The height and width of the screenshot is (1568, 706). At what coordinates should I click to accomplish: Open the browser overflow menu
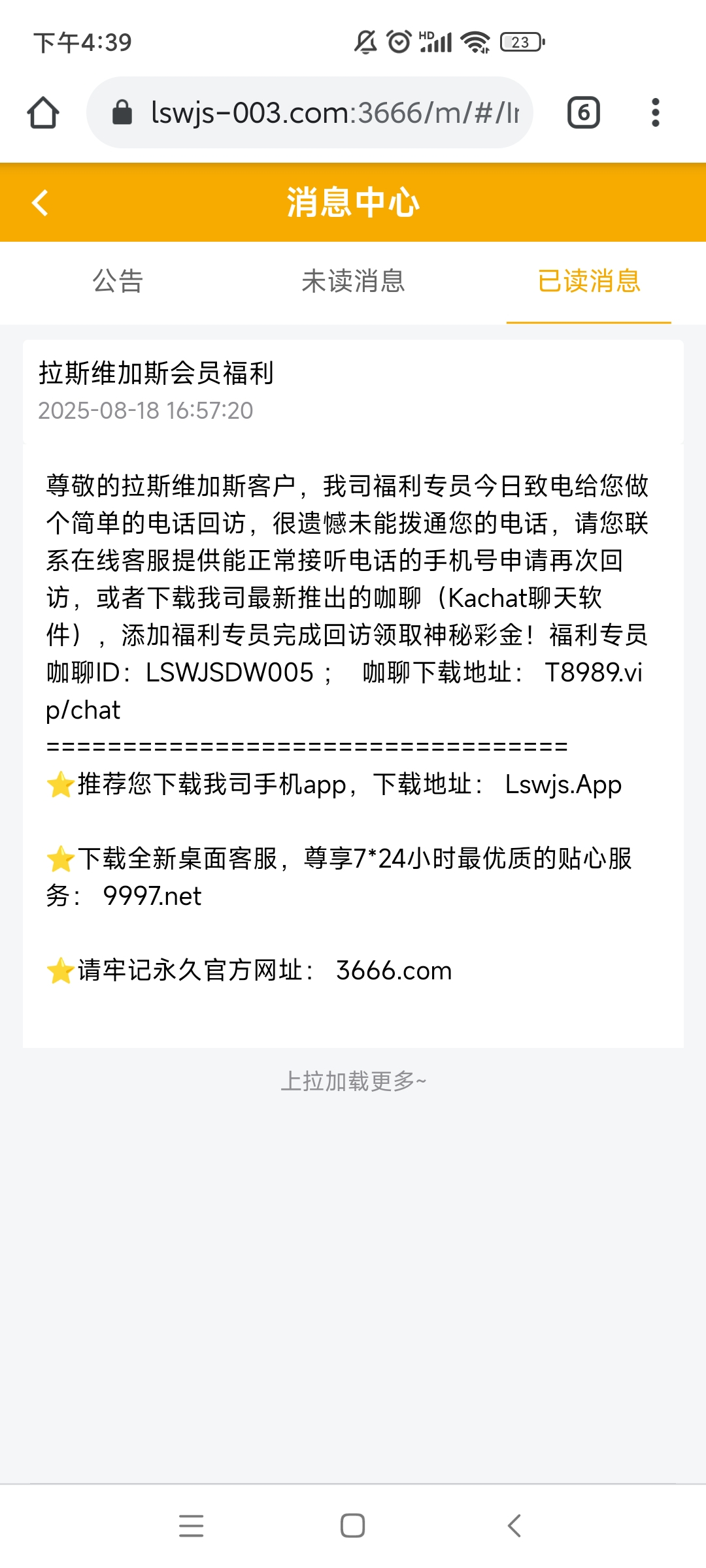[655, 112]
